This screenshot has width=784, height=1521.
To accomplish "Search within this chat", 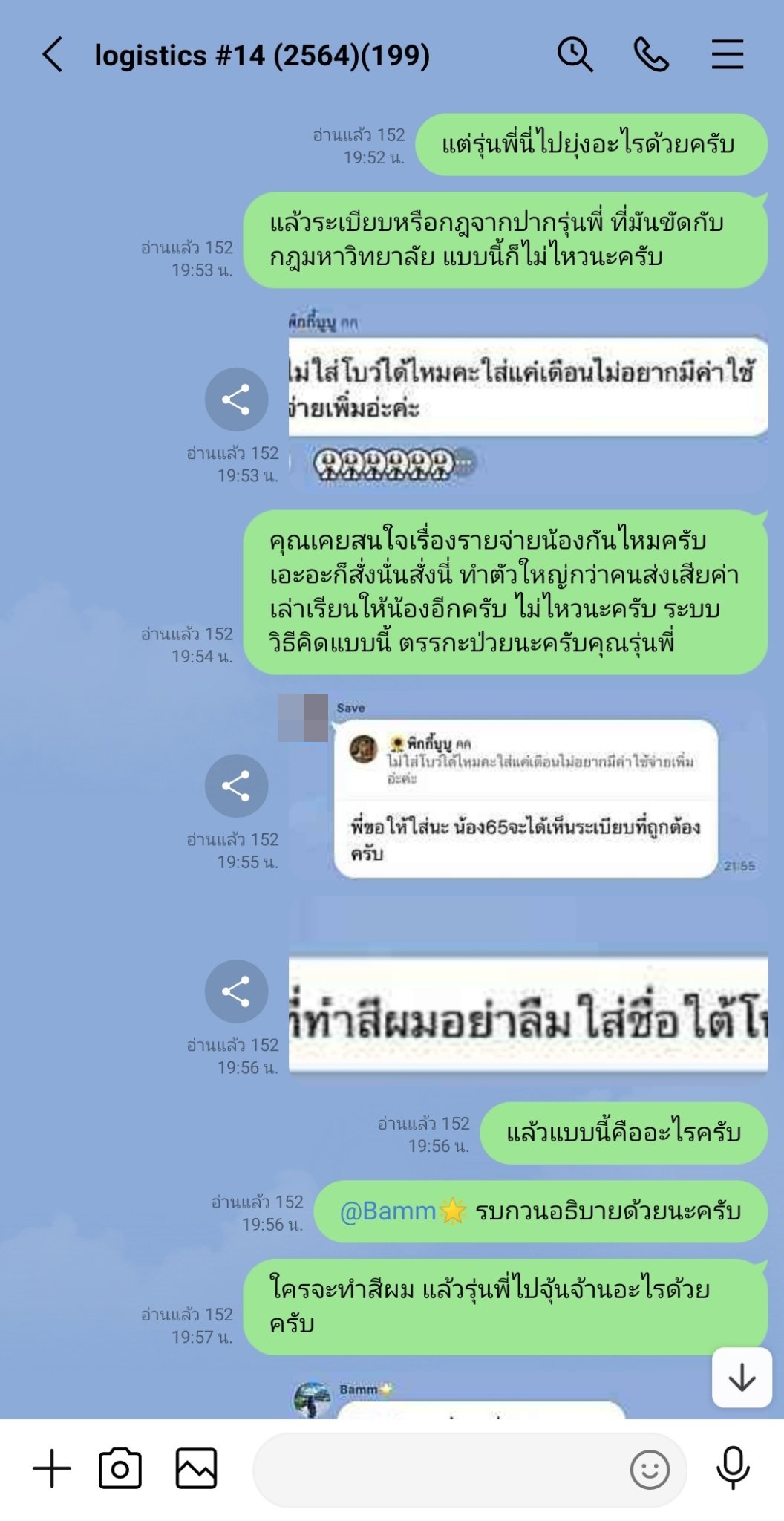I will (x=575, y=55).
